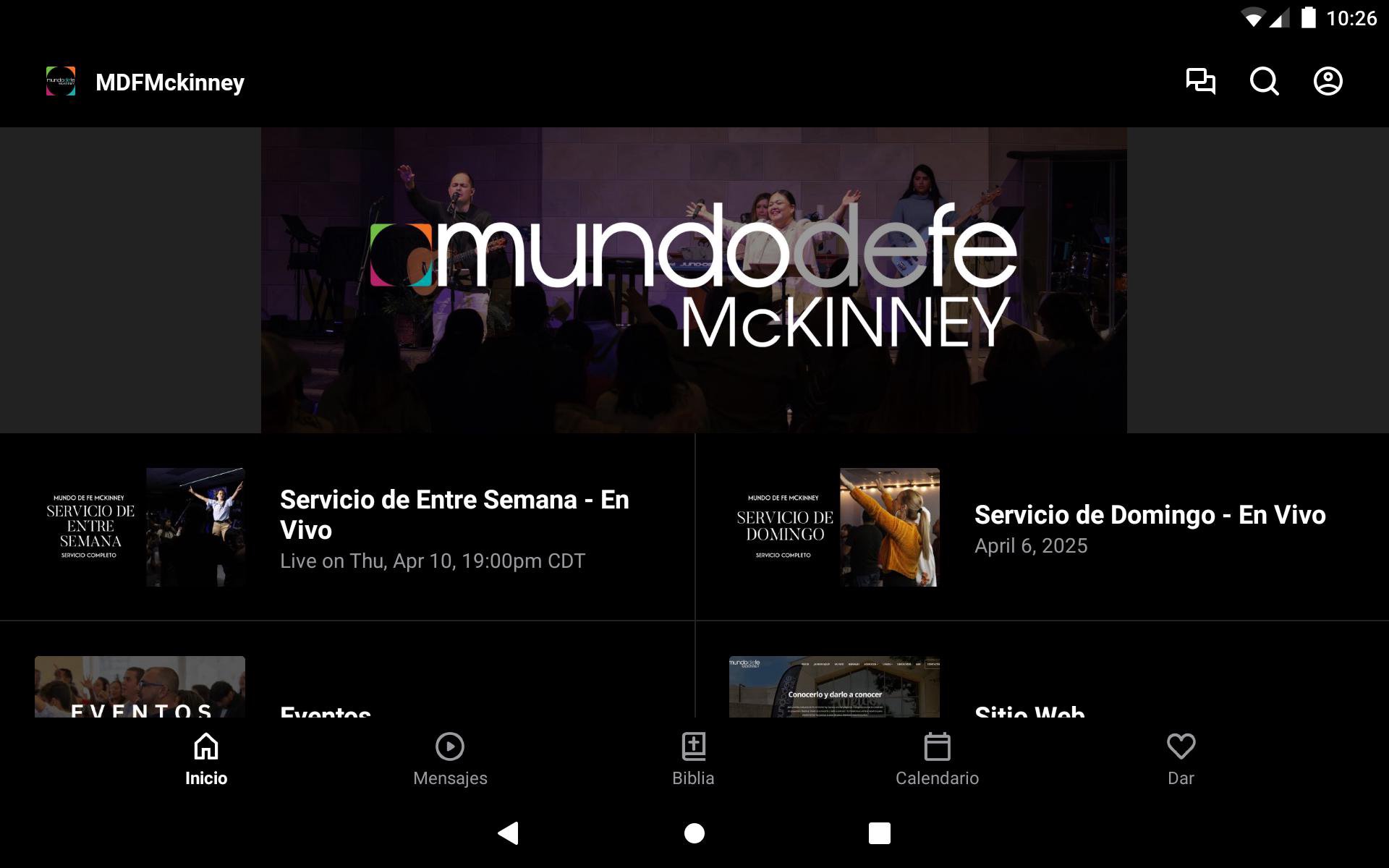Switch to the Dar tab

[x=1181, y=759]
